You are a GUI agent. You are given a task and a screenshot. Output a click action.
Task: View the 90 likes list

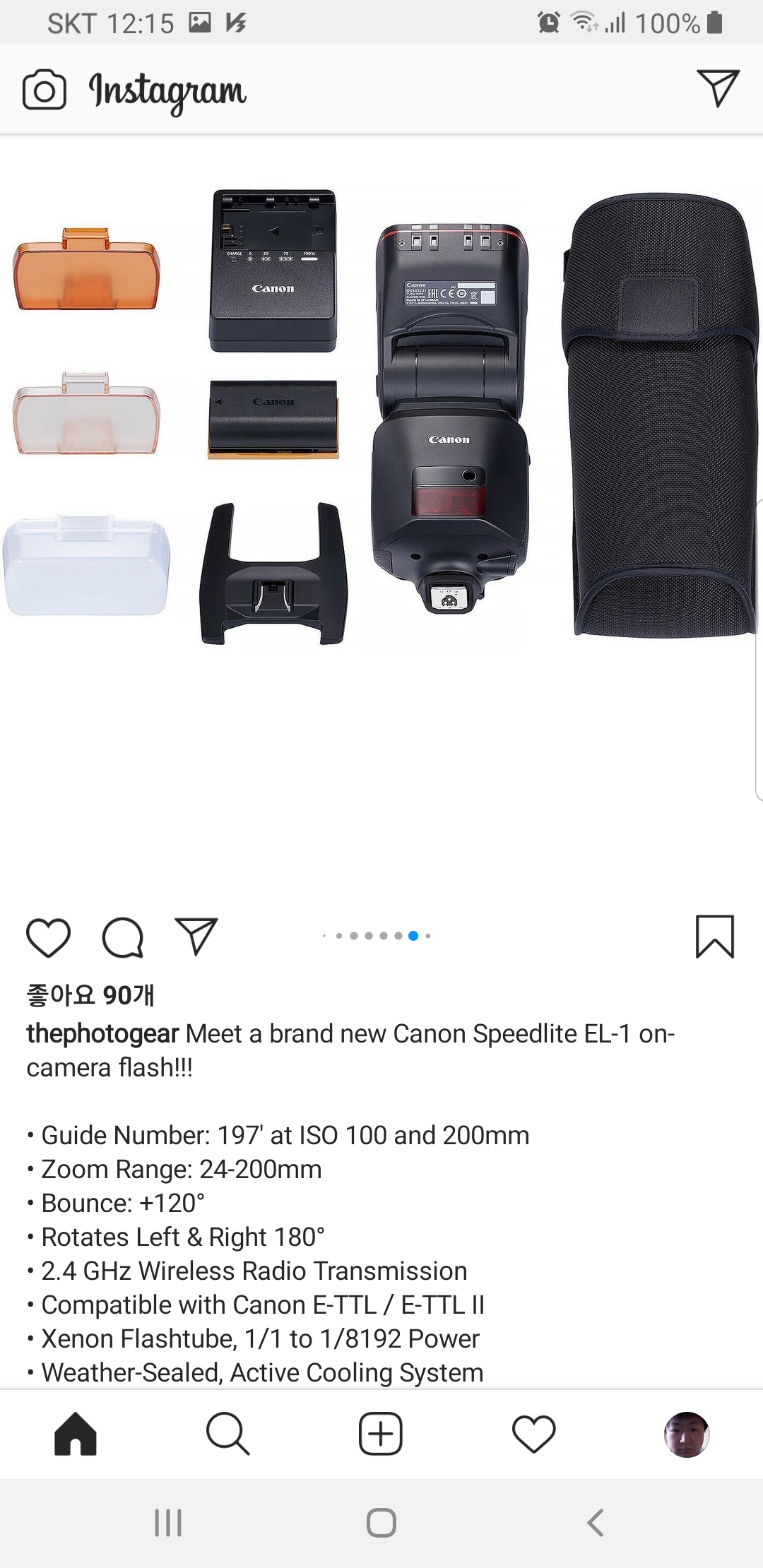pyautogui.click(x=90, y=995)
